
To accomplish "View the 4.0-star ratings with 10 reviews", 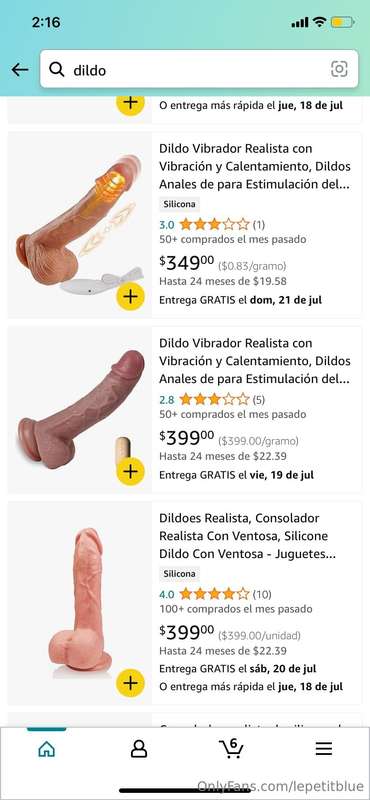I will click(x=215, y=594).
